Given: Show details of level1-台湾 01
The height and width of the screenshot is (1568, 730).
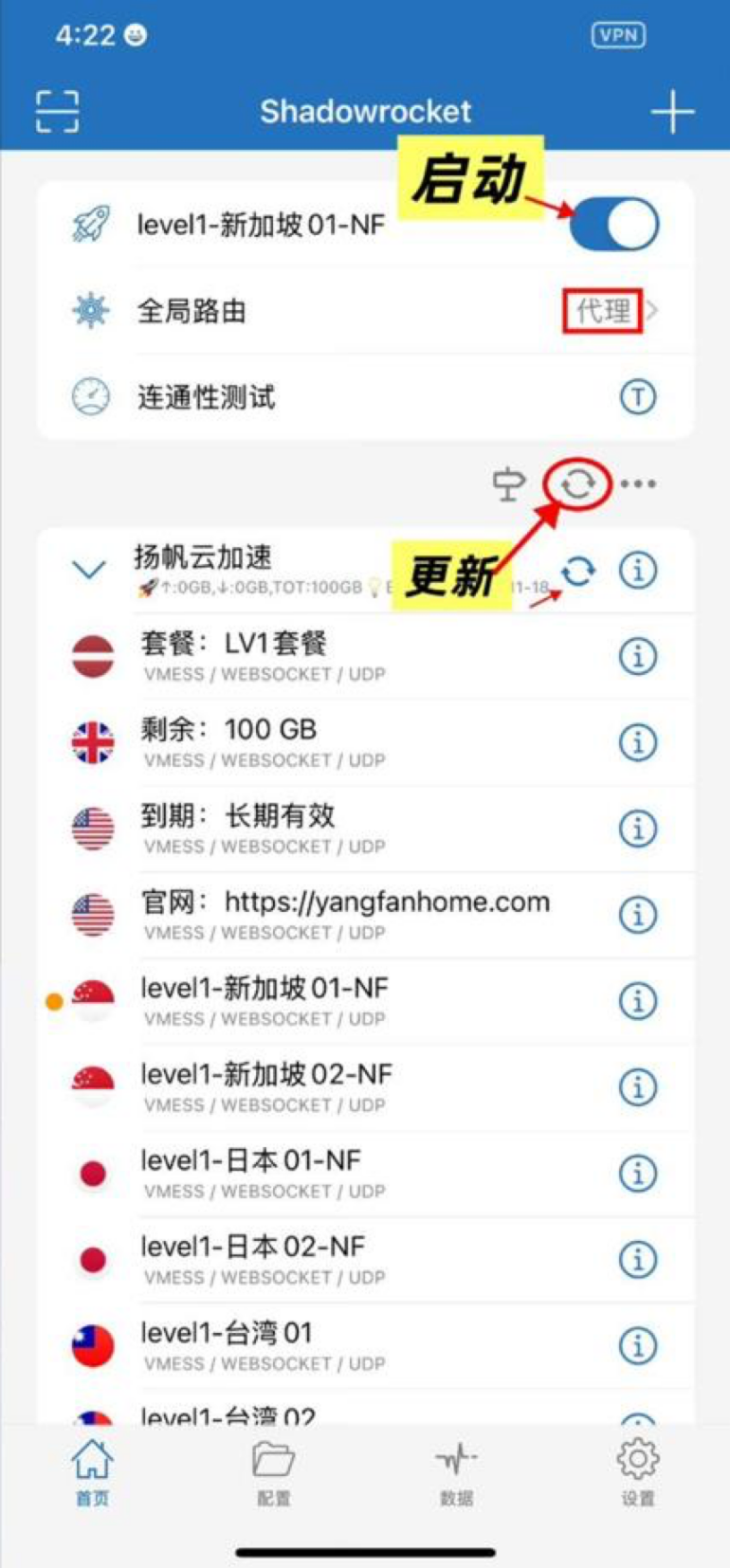Looking at the screenshot, I should pos(638,1344).
